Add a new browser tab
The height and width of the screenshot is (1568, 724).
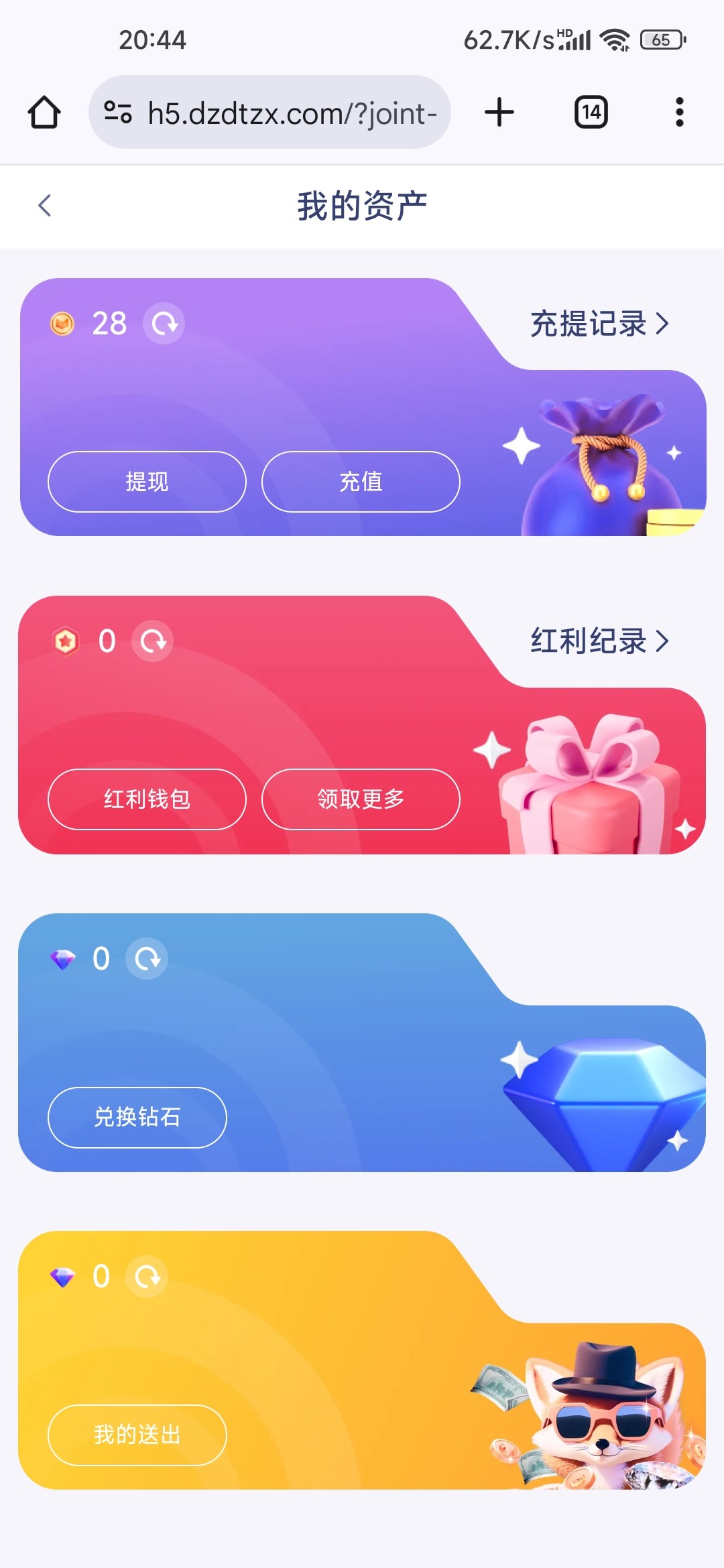(499, 113)
